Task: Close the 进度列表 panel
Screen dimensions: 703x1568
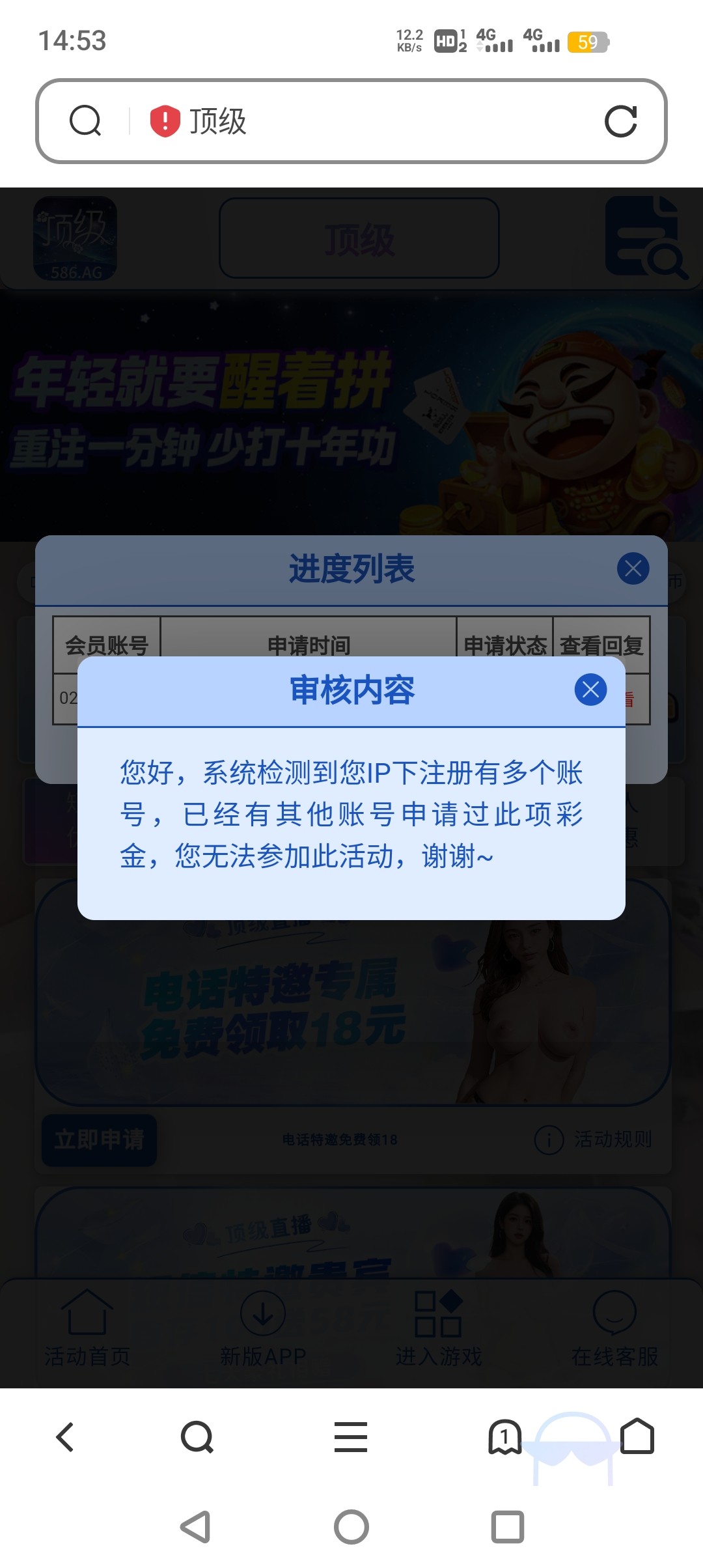Action: [633, 568]
